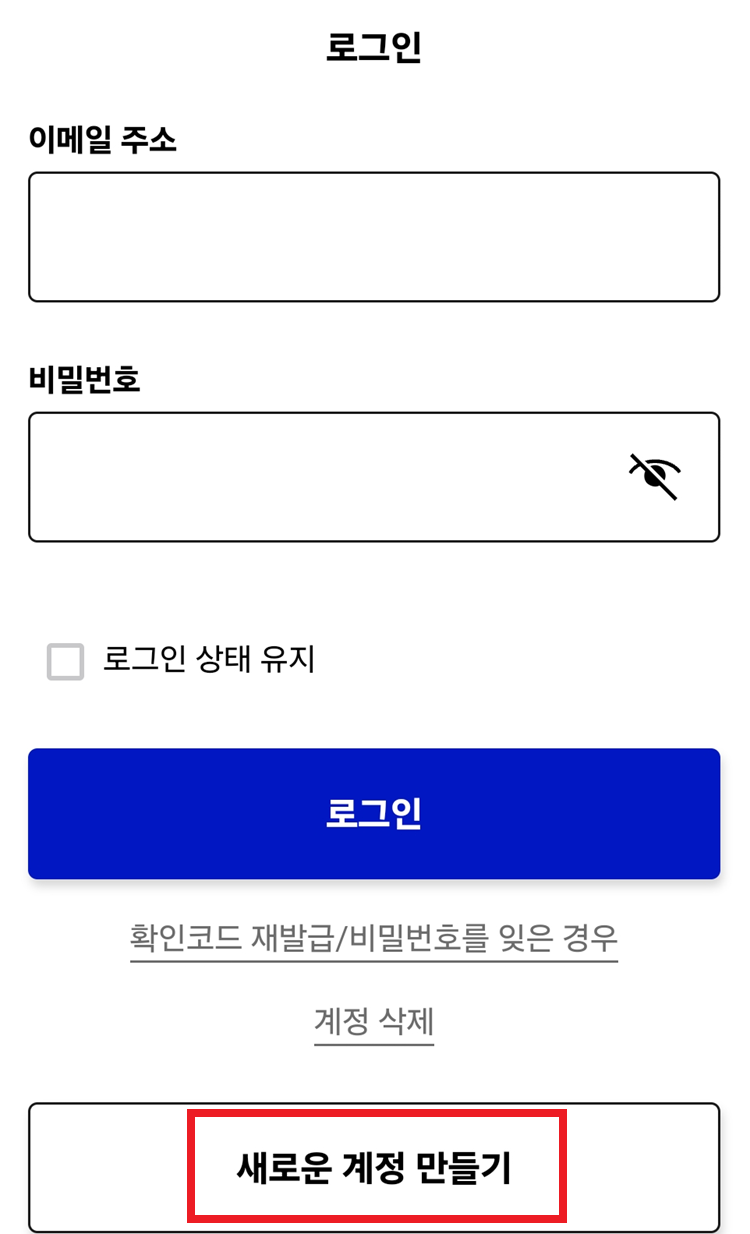Select the 비밀번호 label text

82,380
